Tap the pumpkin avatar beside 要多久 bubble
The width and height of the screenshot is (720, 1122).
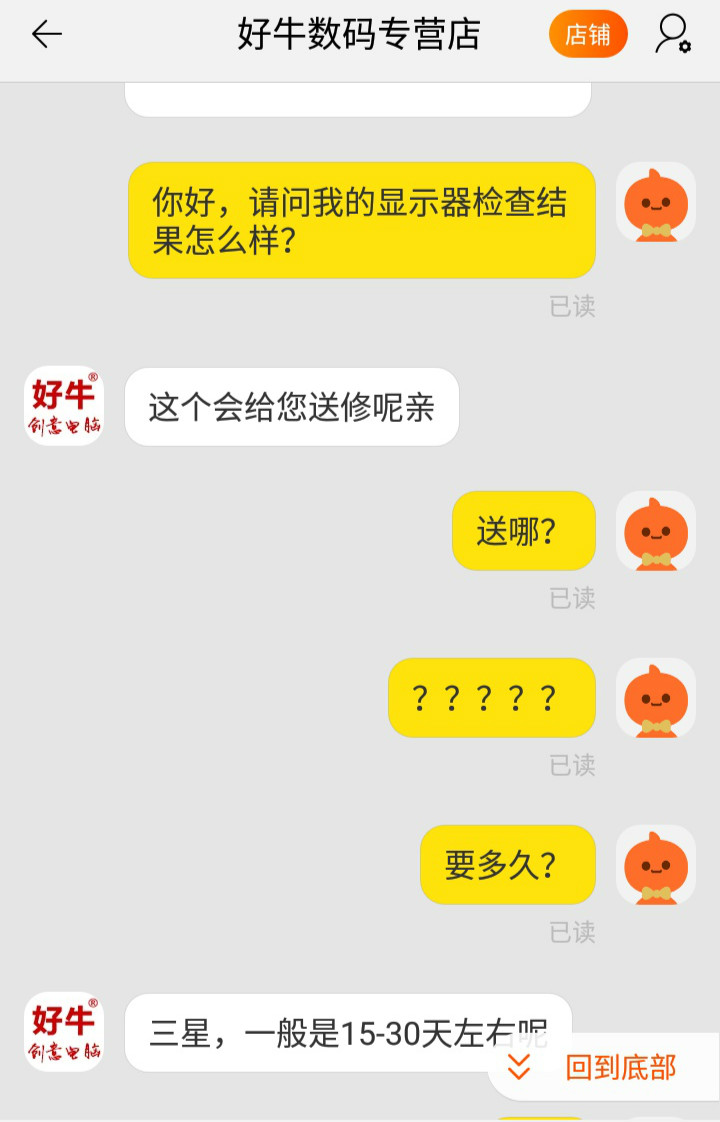point(657,866)
